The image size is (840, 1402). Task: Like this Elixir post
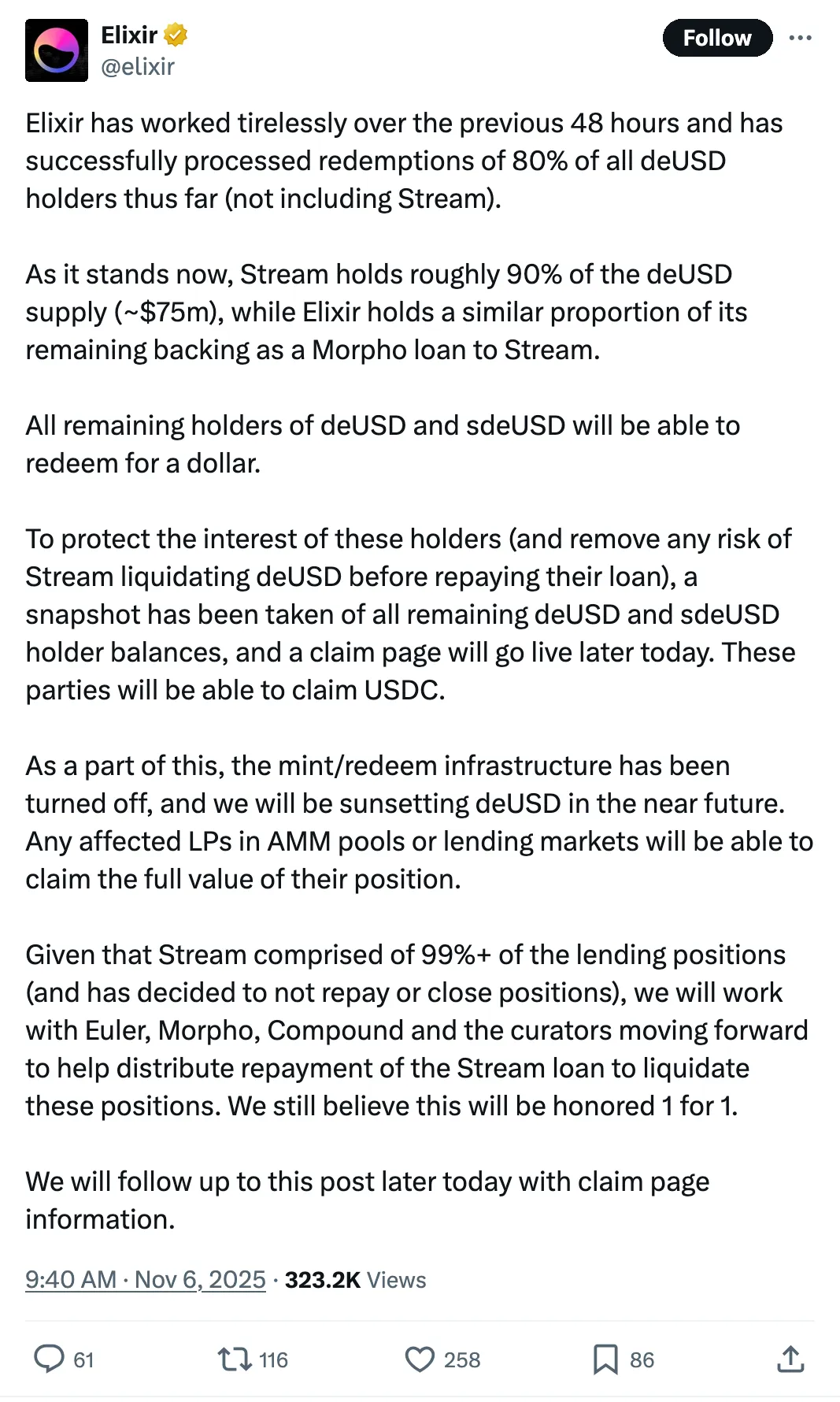[420, 1359]
